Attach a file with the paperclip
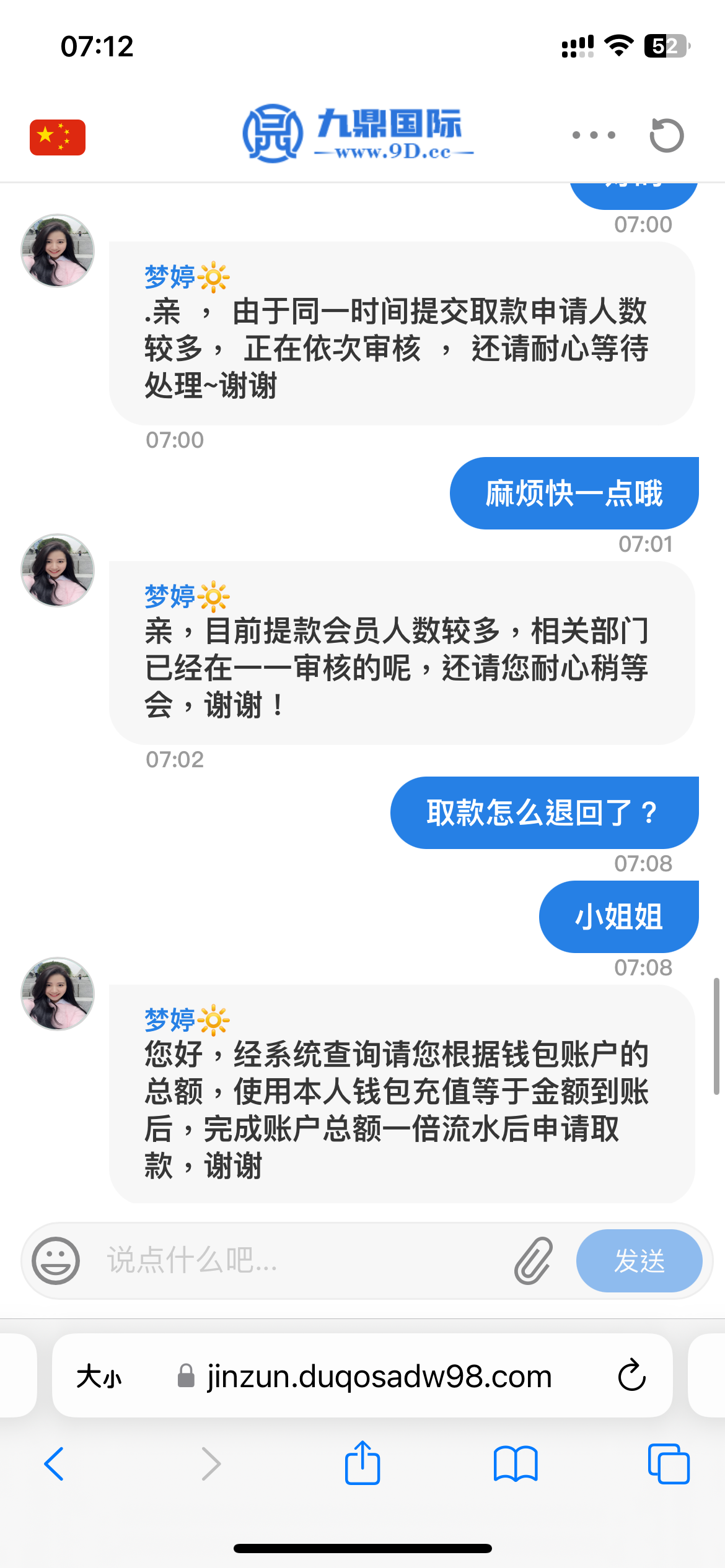Screen dimensions: 725x1568 point(534,1261)
